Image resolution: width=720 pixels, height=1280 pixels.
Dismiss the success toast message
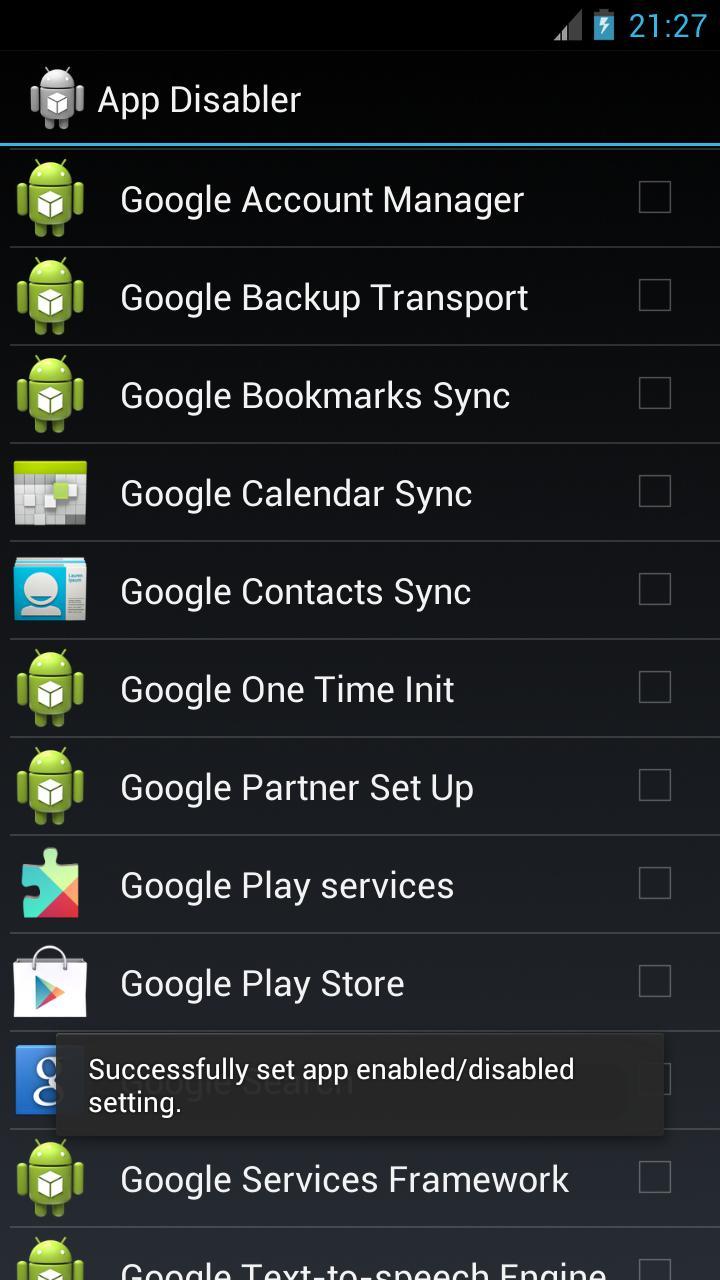(x=360, y=1086)
